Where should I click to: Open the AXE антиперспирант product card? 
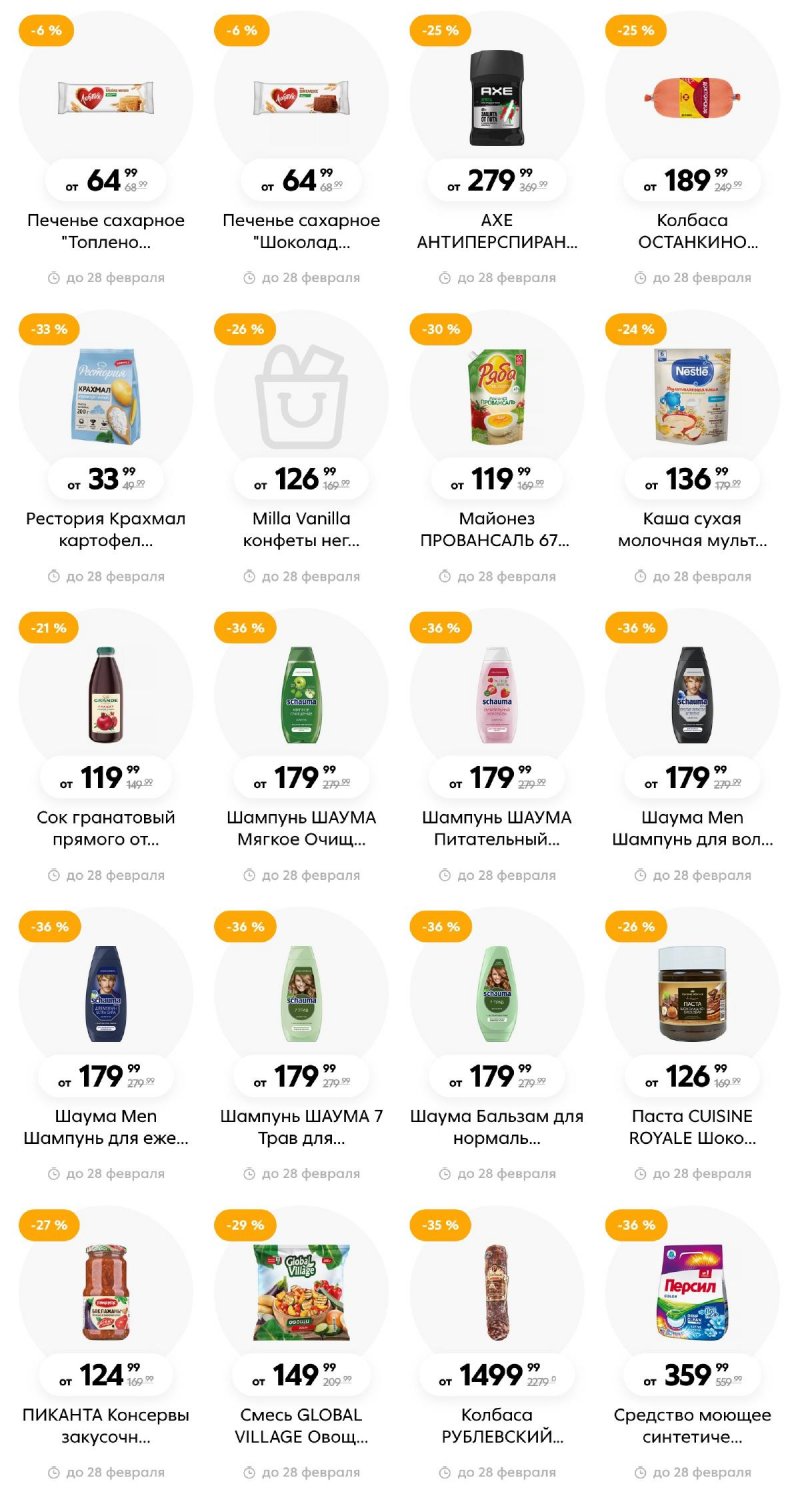coord(497,100)
